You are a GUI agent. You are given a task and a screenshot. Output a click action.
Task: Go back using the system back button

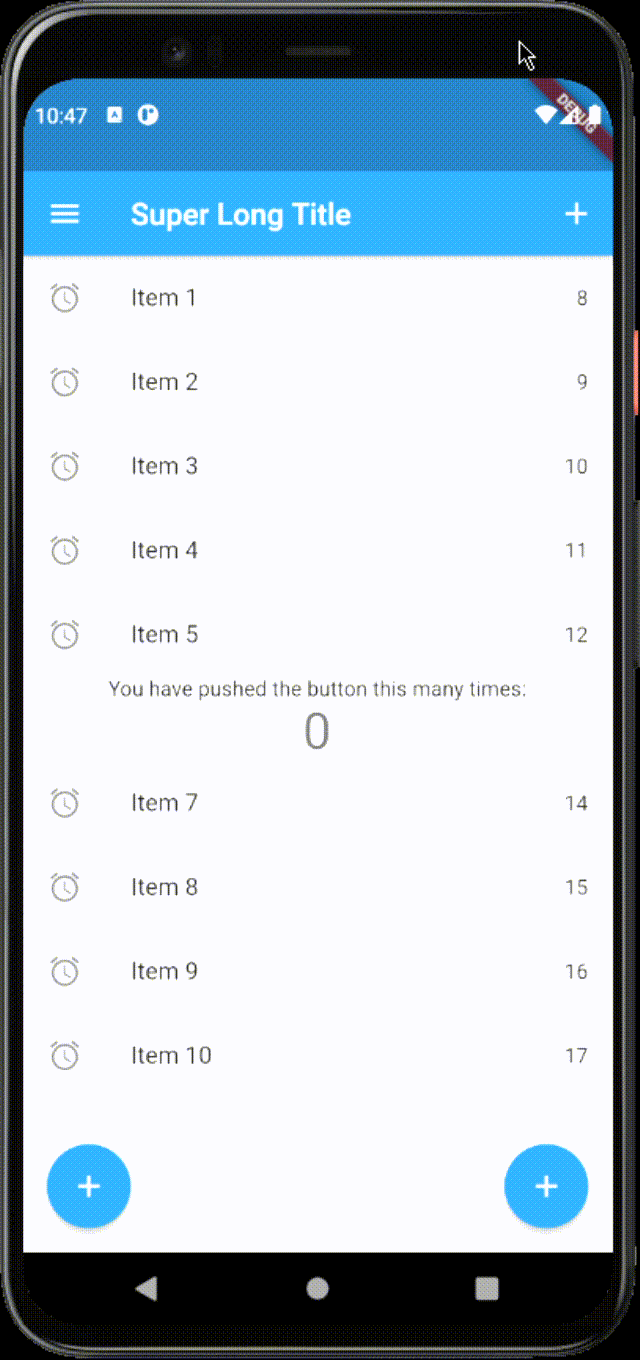(147, 1288)
